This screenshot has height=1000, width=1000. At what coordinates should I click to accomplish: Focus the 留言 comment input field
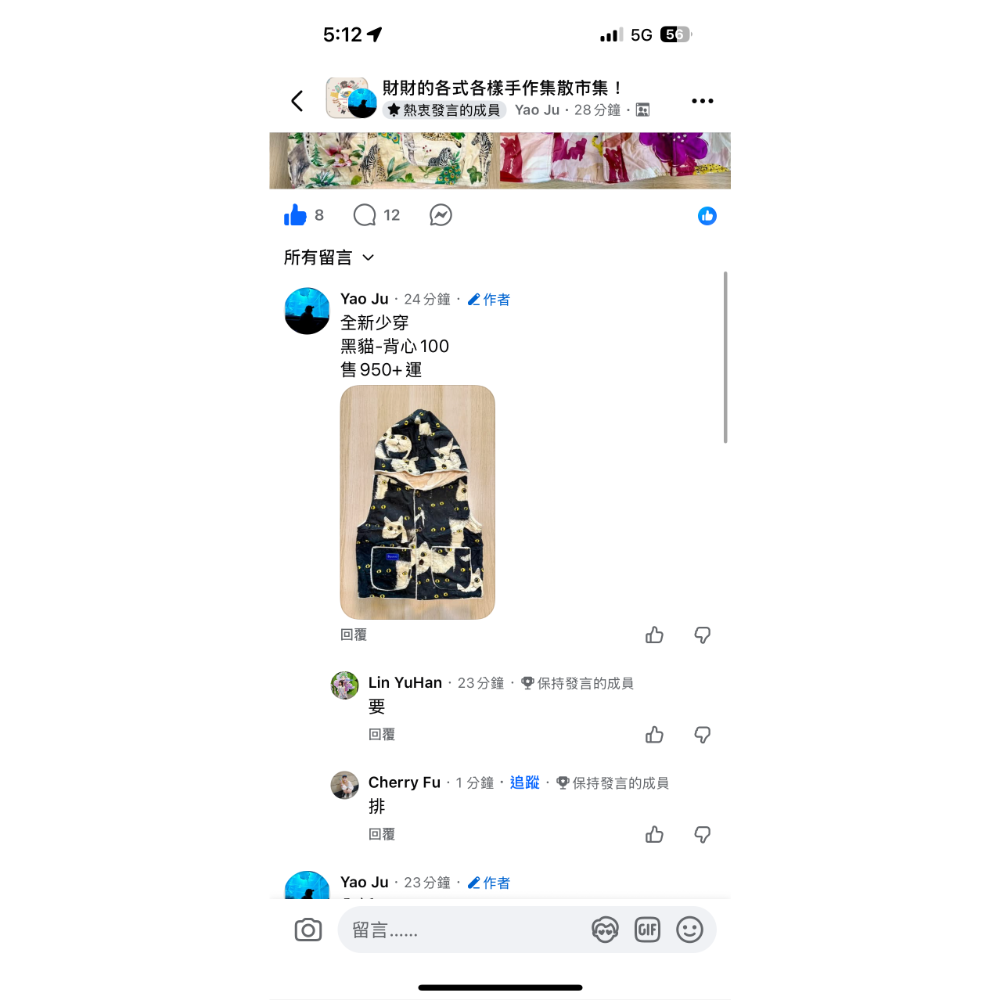pos(460,930)
